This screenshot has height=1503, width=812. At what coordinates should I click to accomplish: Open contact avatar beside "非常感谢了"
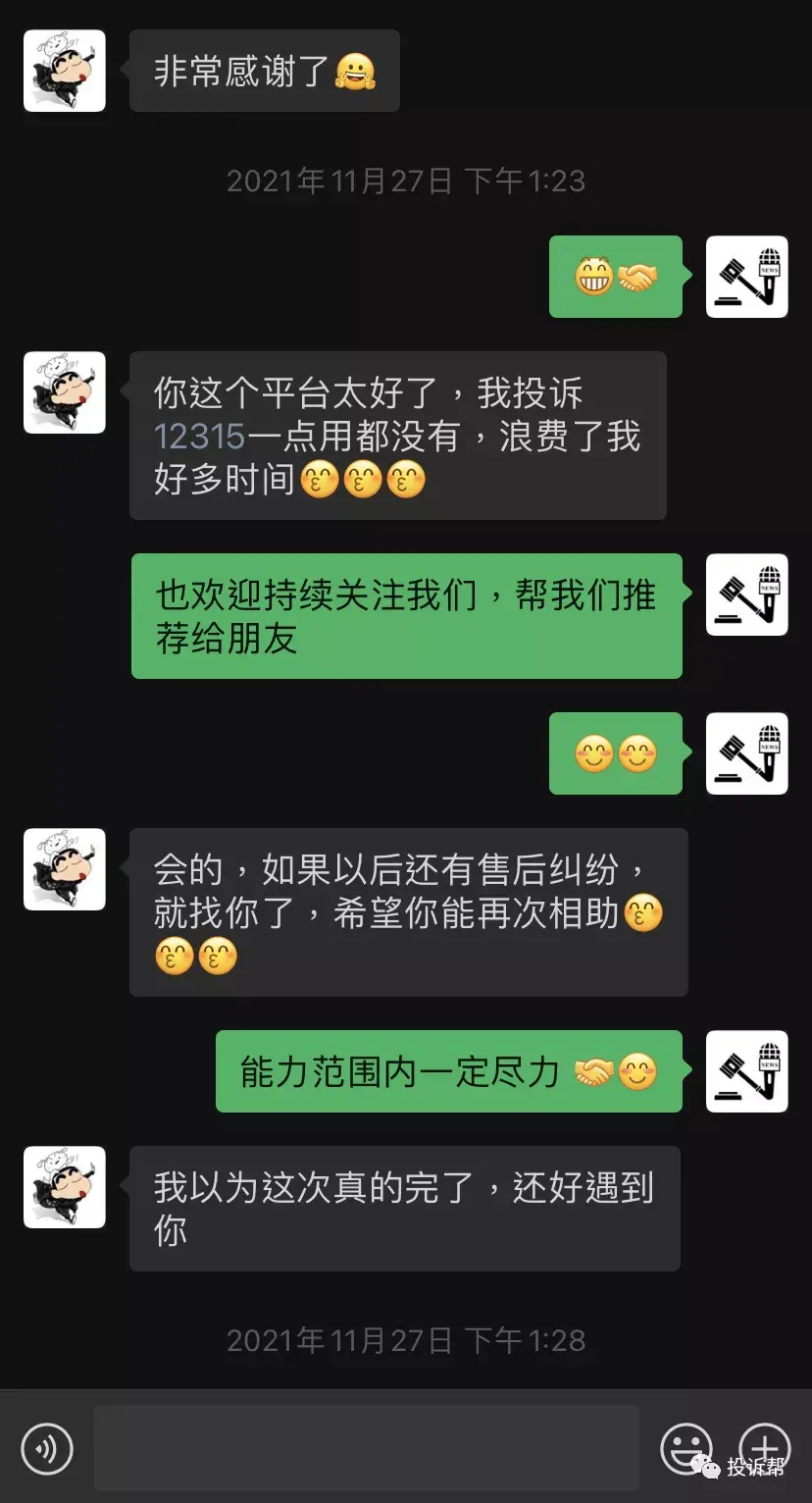pos(65,71)
